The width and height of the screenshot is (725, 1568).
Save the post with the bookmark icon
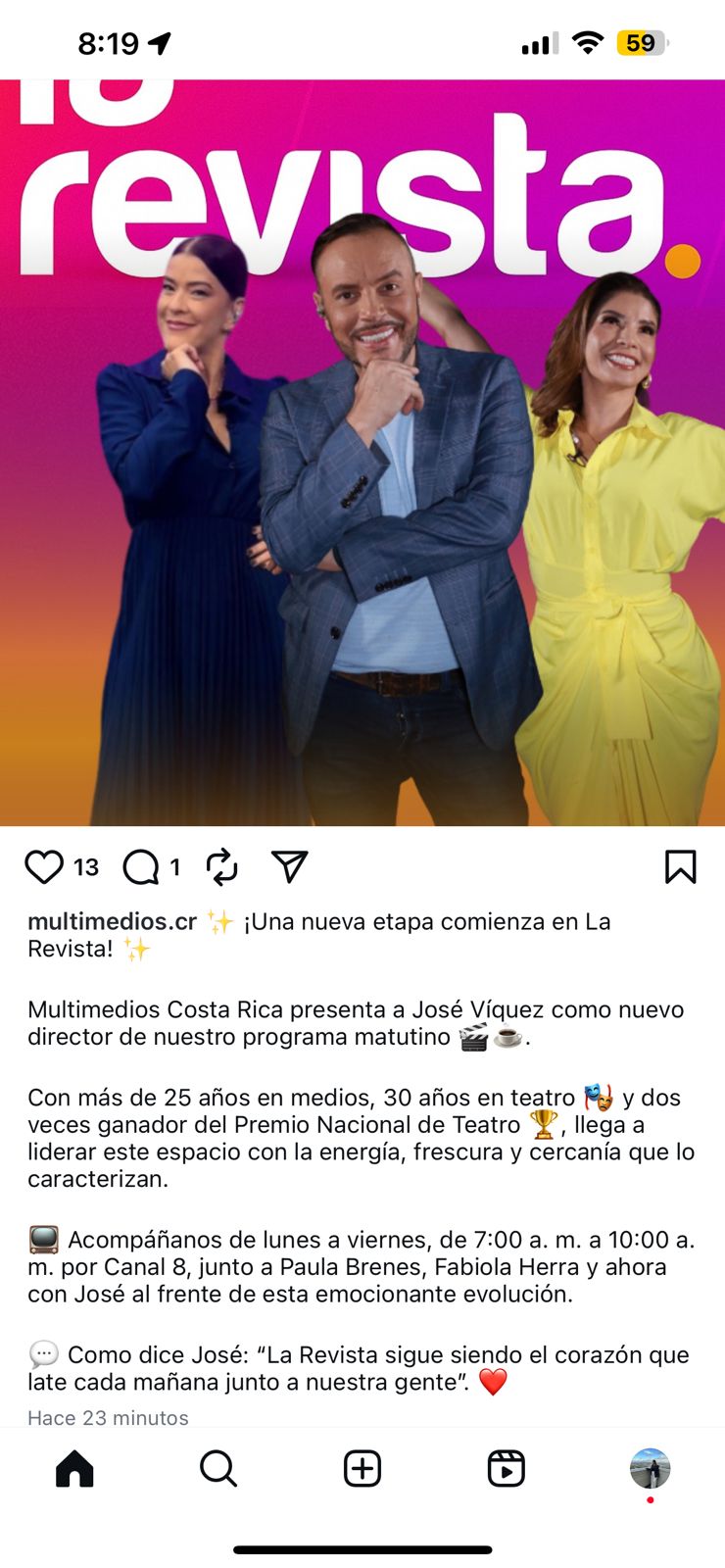(x=680, y=867)
